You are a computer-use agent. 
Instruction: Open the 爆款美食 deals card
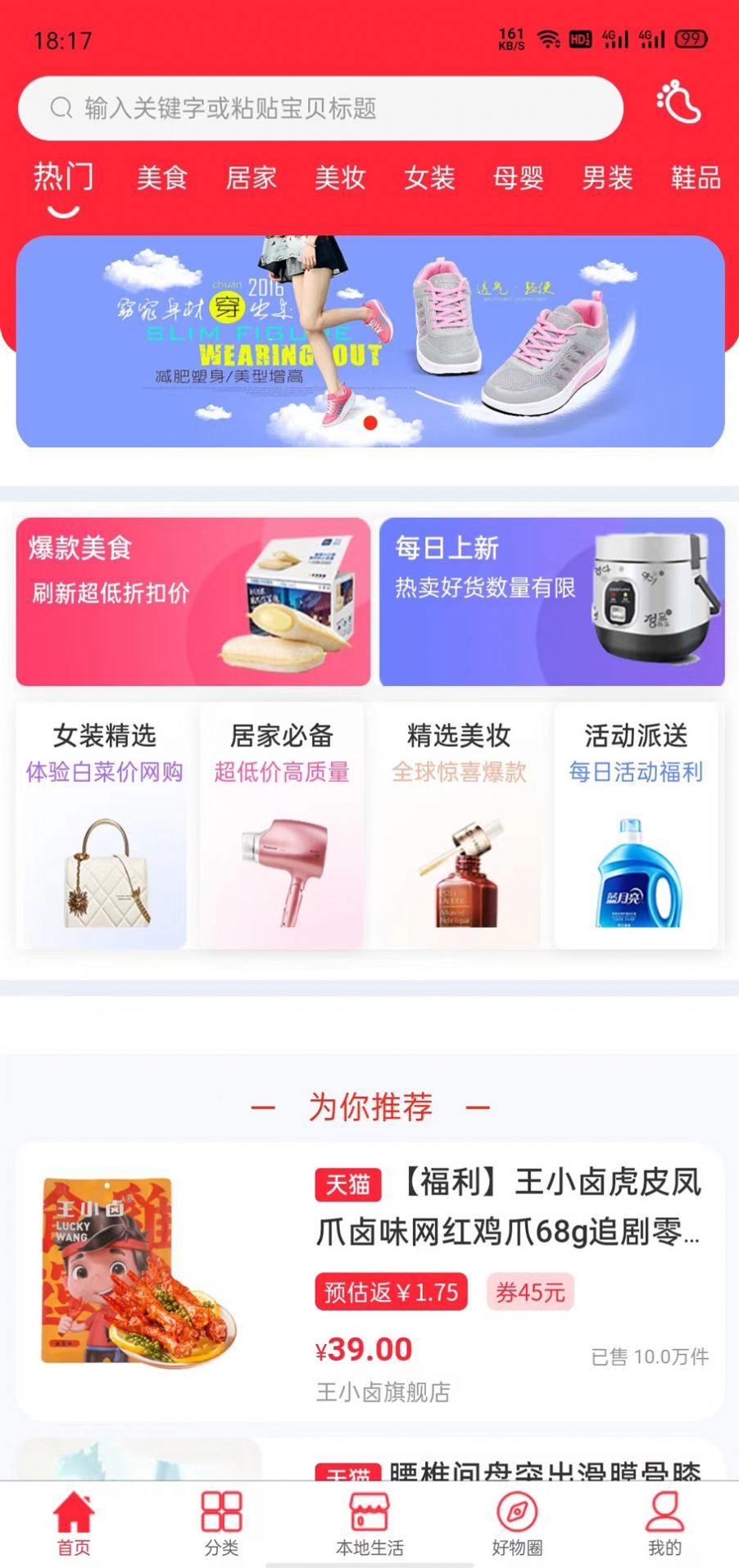(193, 602)
